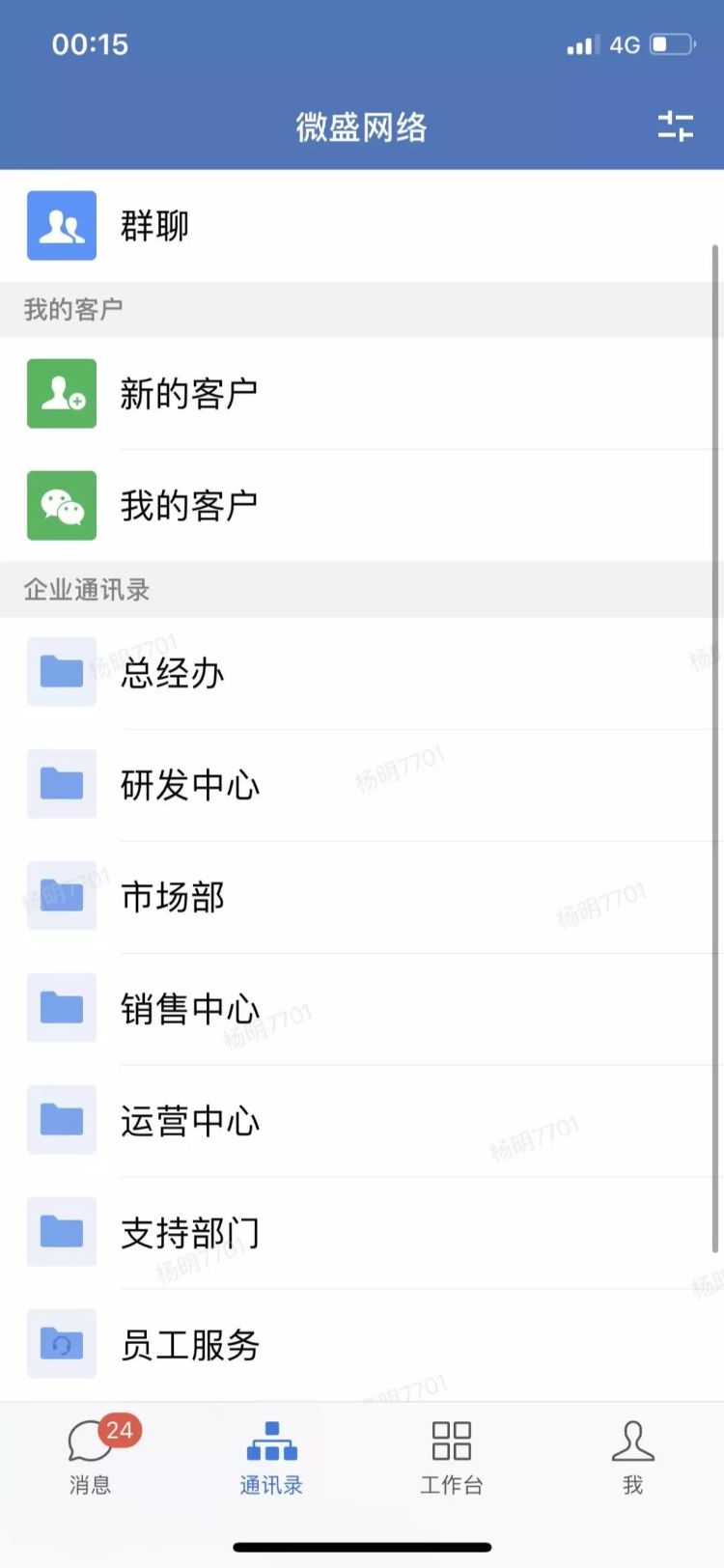
Task: Open the 支持部门 department folder
Action: [x=362, y=1233]
